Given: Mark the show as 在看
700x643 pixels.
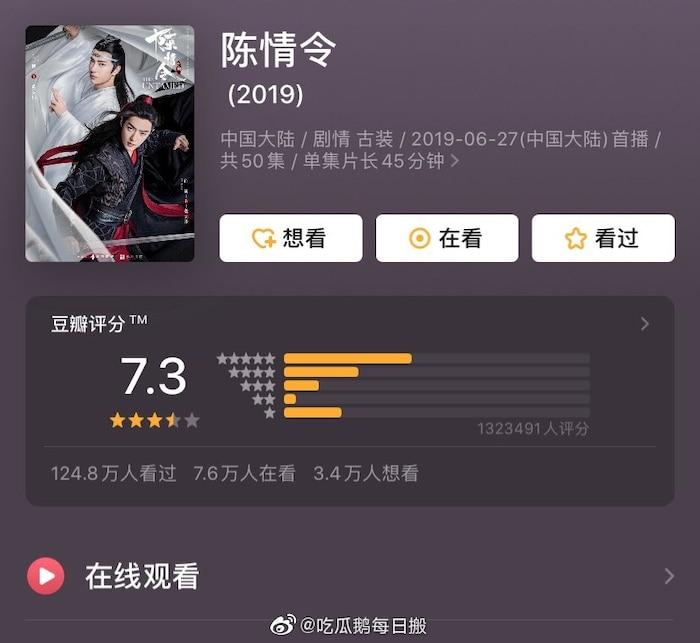Looking at the screenshot, I should [447, 238].
